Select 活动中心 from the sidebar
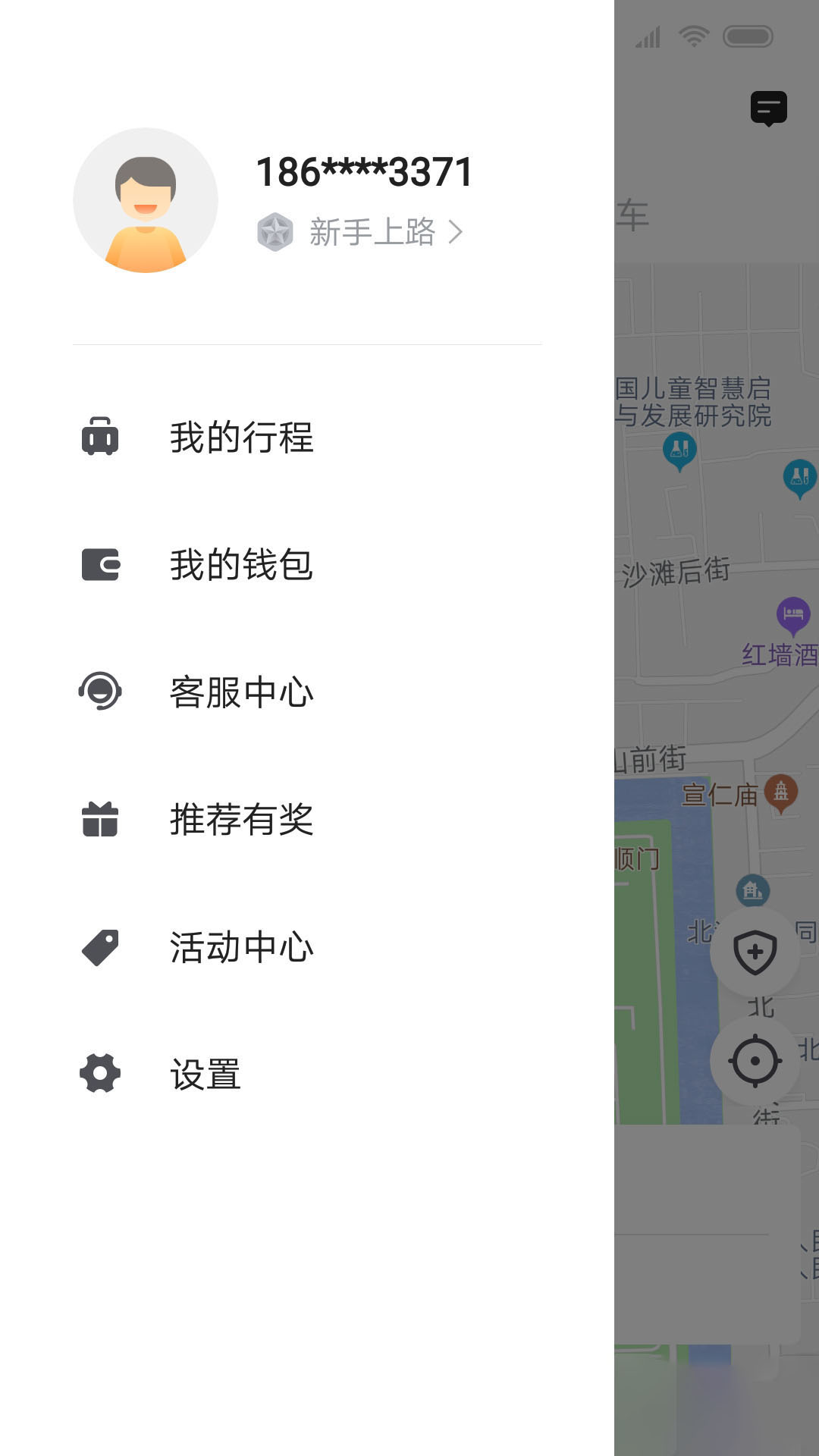The width and height of the screenshot is (819, 1456). point(241,946)
